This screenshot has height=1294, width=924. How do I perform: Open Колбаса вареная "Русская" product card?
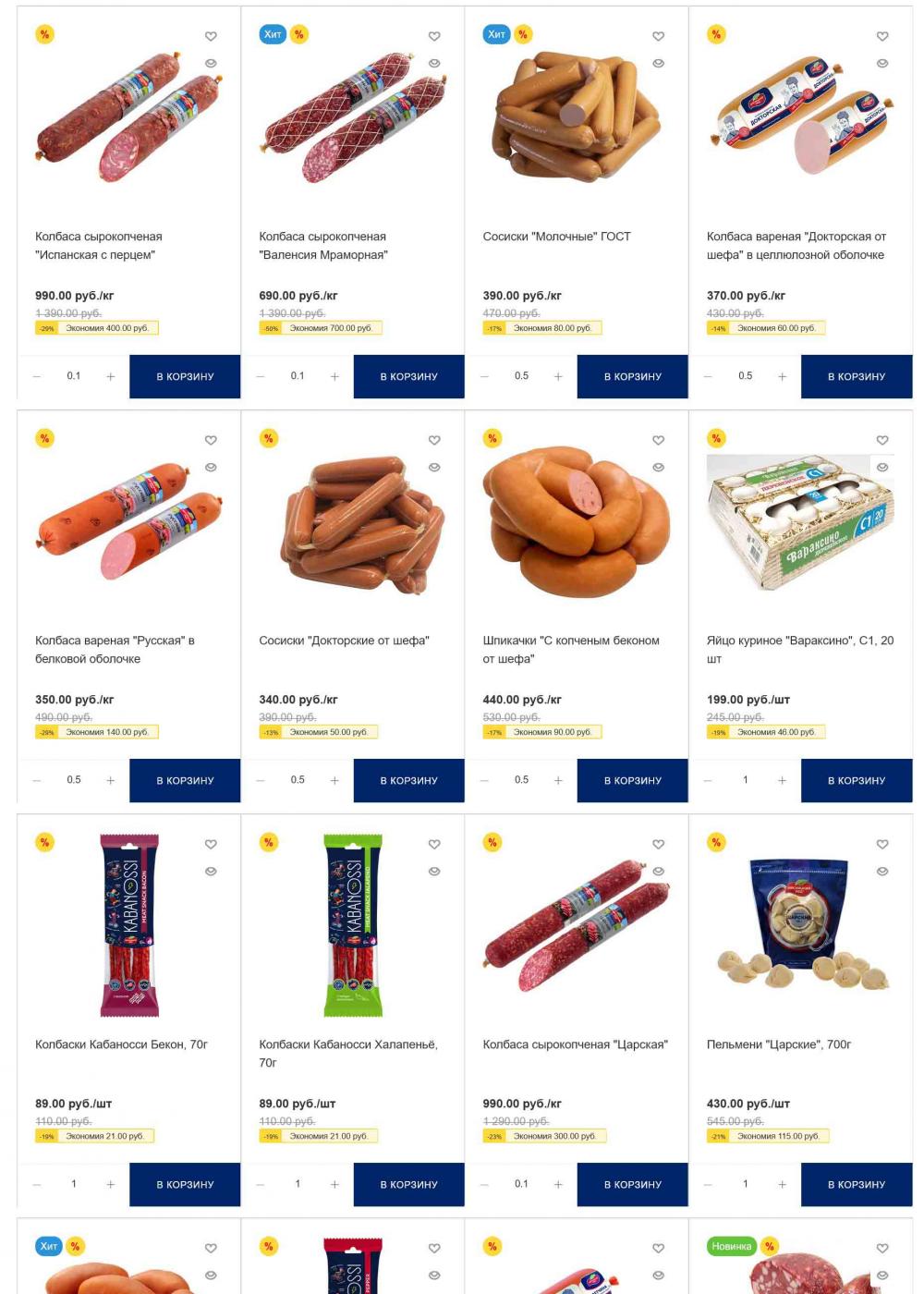pyautogui.click(x=115, y=649)
